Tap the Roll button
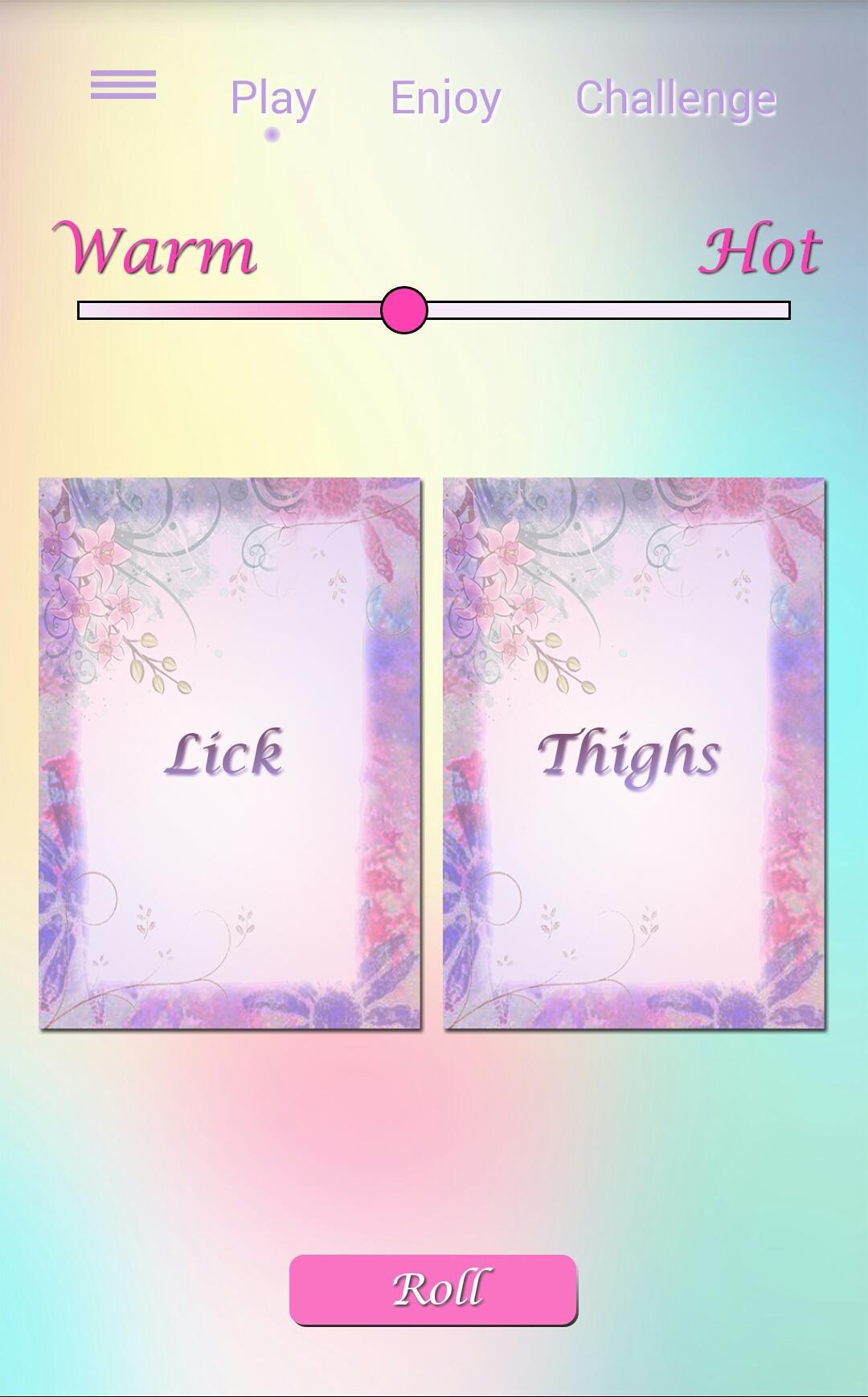Screen dimensions: 868x1397 click(x=433, y=1289)
